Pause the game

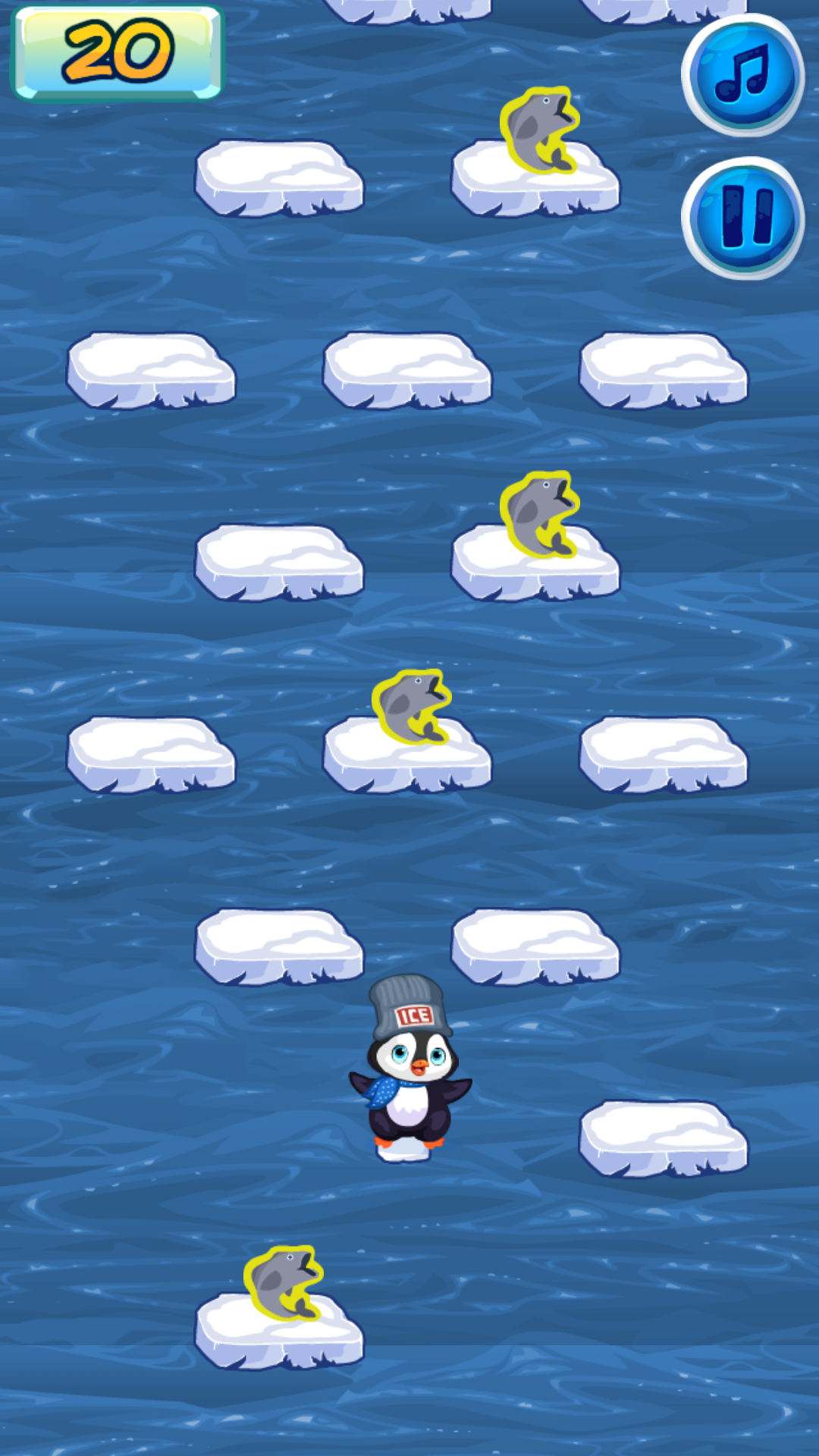(x=744, y=218)
